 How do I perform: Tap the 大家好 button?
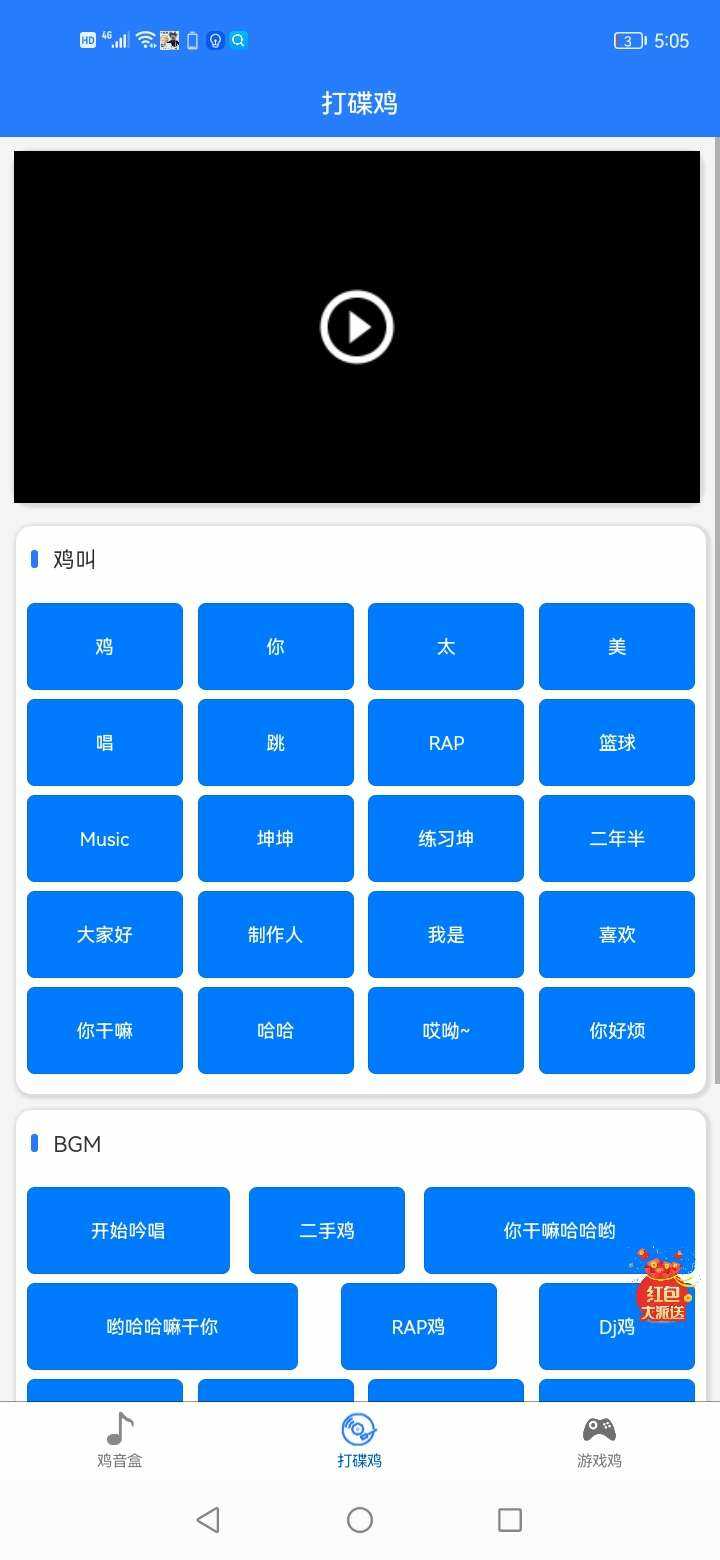(x=105, y=934)
